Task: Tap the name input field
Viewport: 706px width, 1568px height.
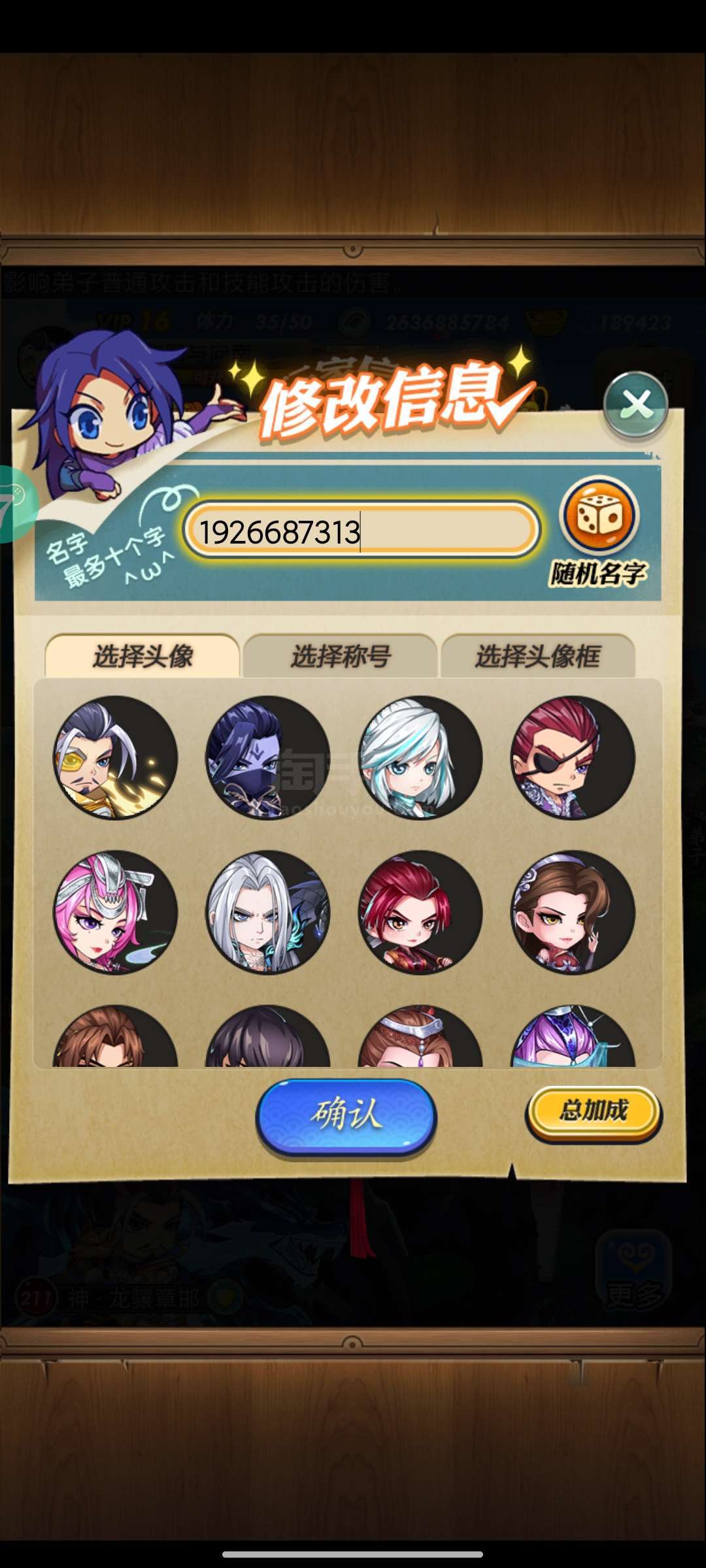Action: [x=361, y=530]
